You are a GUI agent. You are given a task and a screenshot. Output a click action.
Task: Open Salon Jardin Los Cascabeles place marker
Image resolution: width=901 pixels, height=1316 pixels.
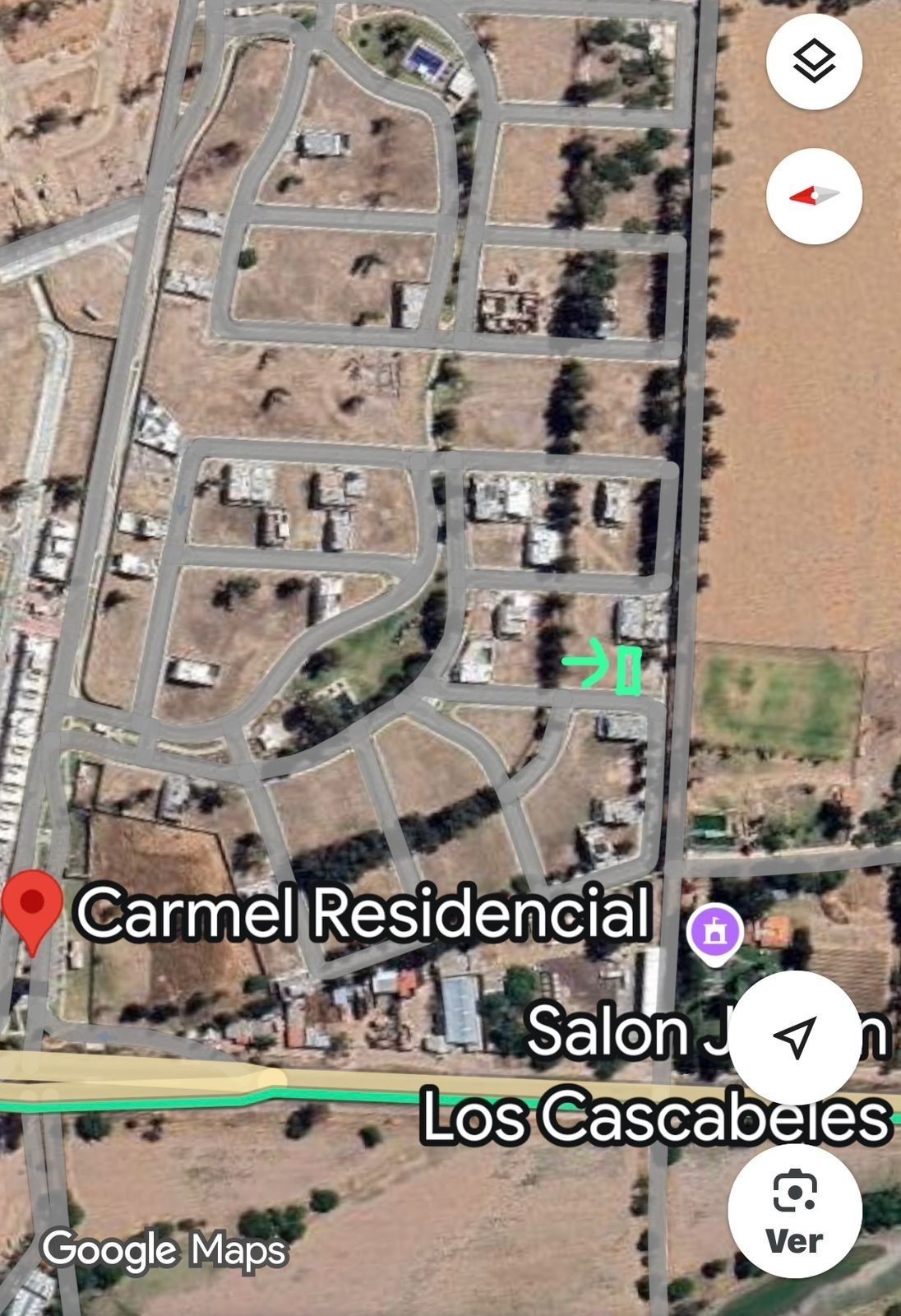[715, 933]
